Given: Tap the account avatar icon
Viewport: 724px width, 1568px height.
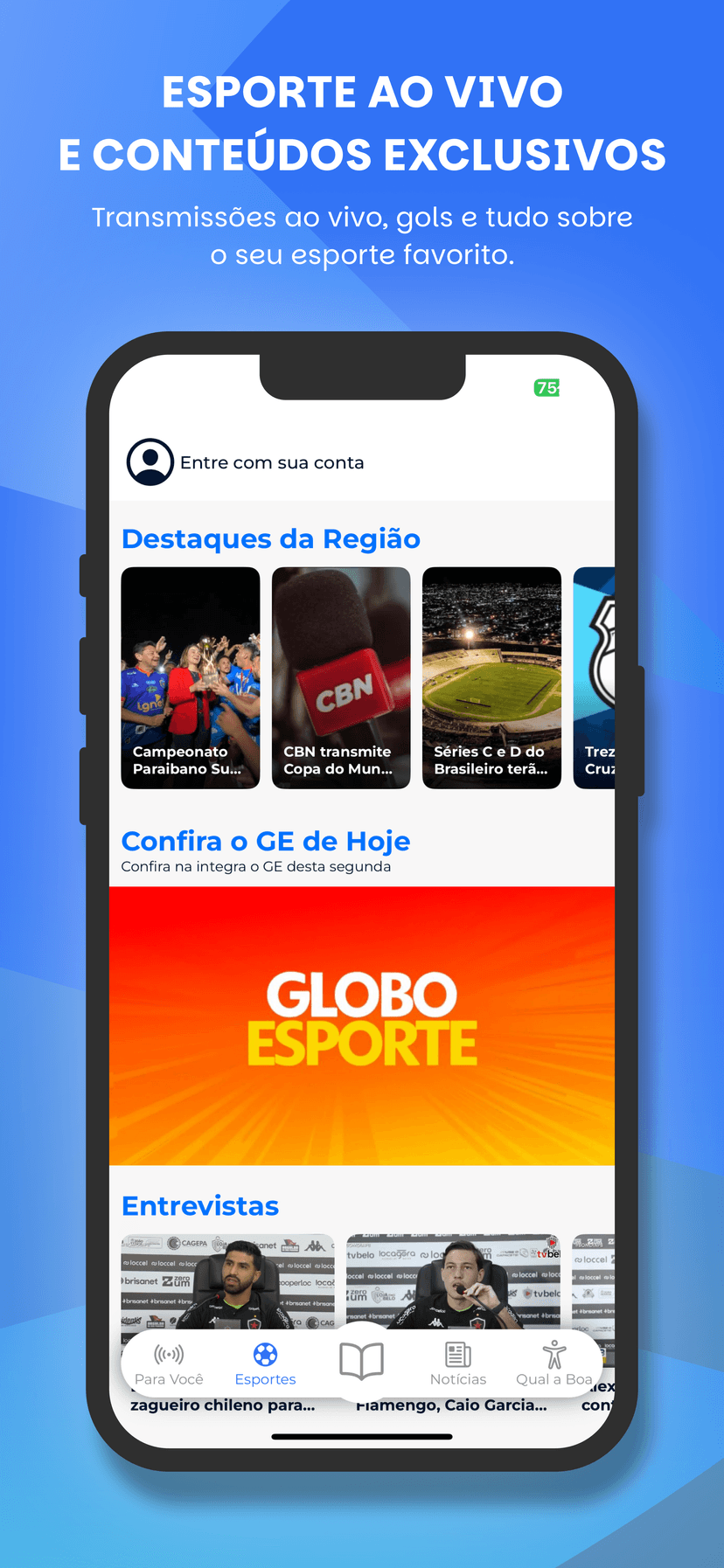Looking at the screenshot, I should click(149, 462).
